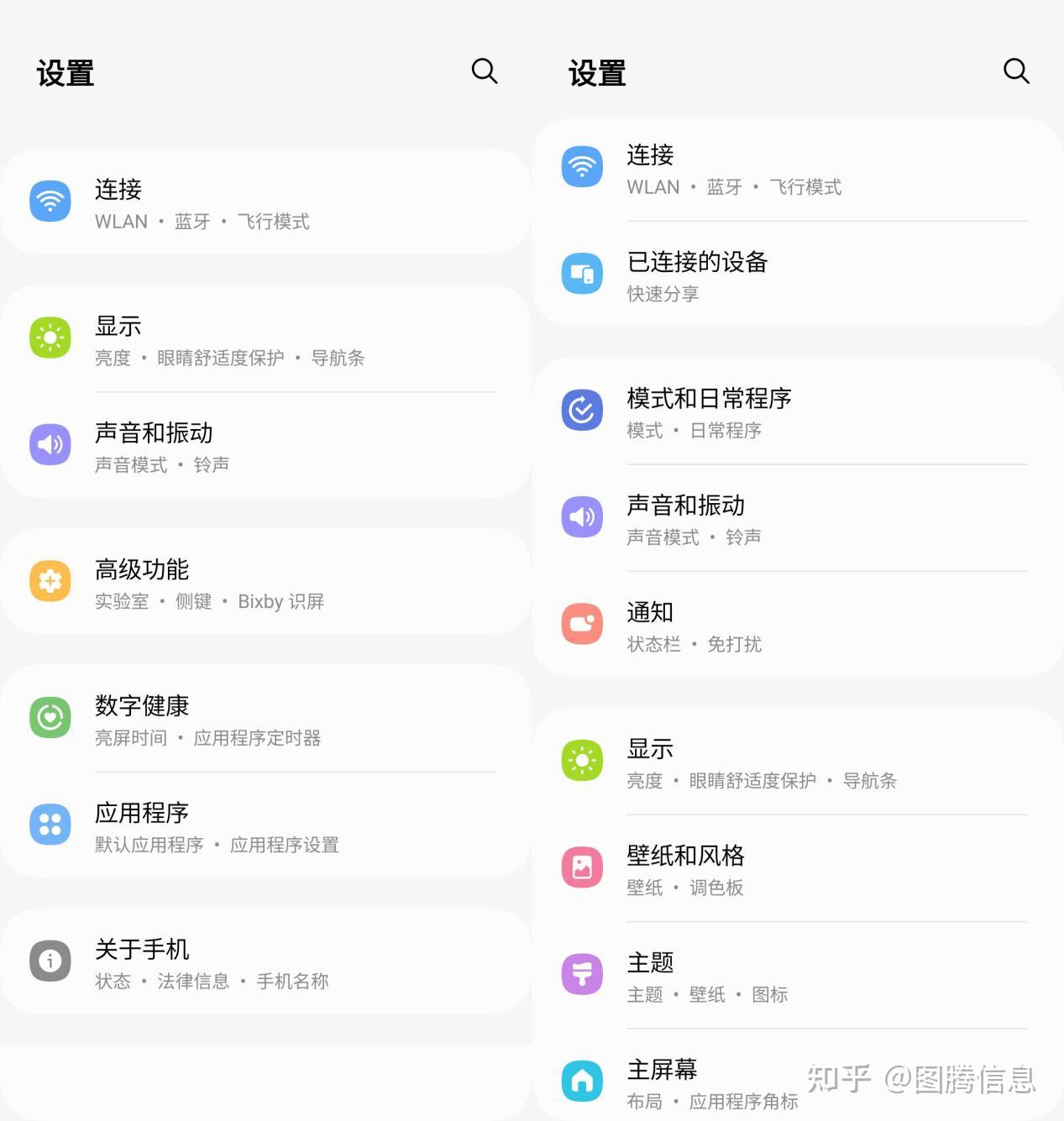Tap the app grid icon for 应用程序
Image resolution: width=1064 pixels, height=1121 pixels.
[x=50, y=825]
